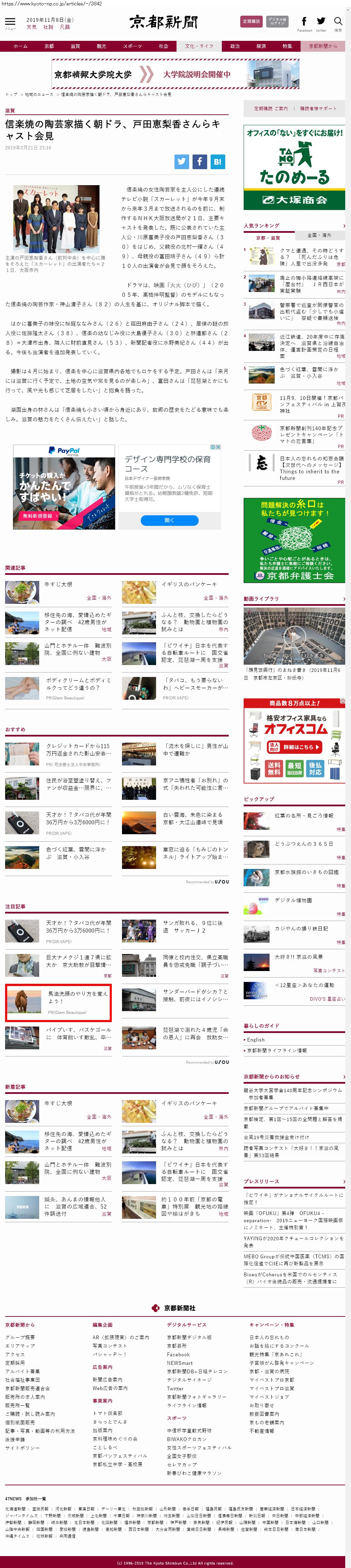Screen dimensions: 351x1568
Task: Open the 馬油洗顔のやり方を覚えよう article
Action: tap(77, 997)
